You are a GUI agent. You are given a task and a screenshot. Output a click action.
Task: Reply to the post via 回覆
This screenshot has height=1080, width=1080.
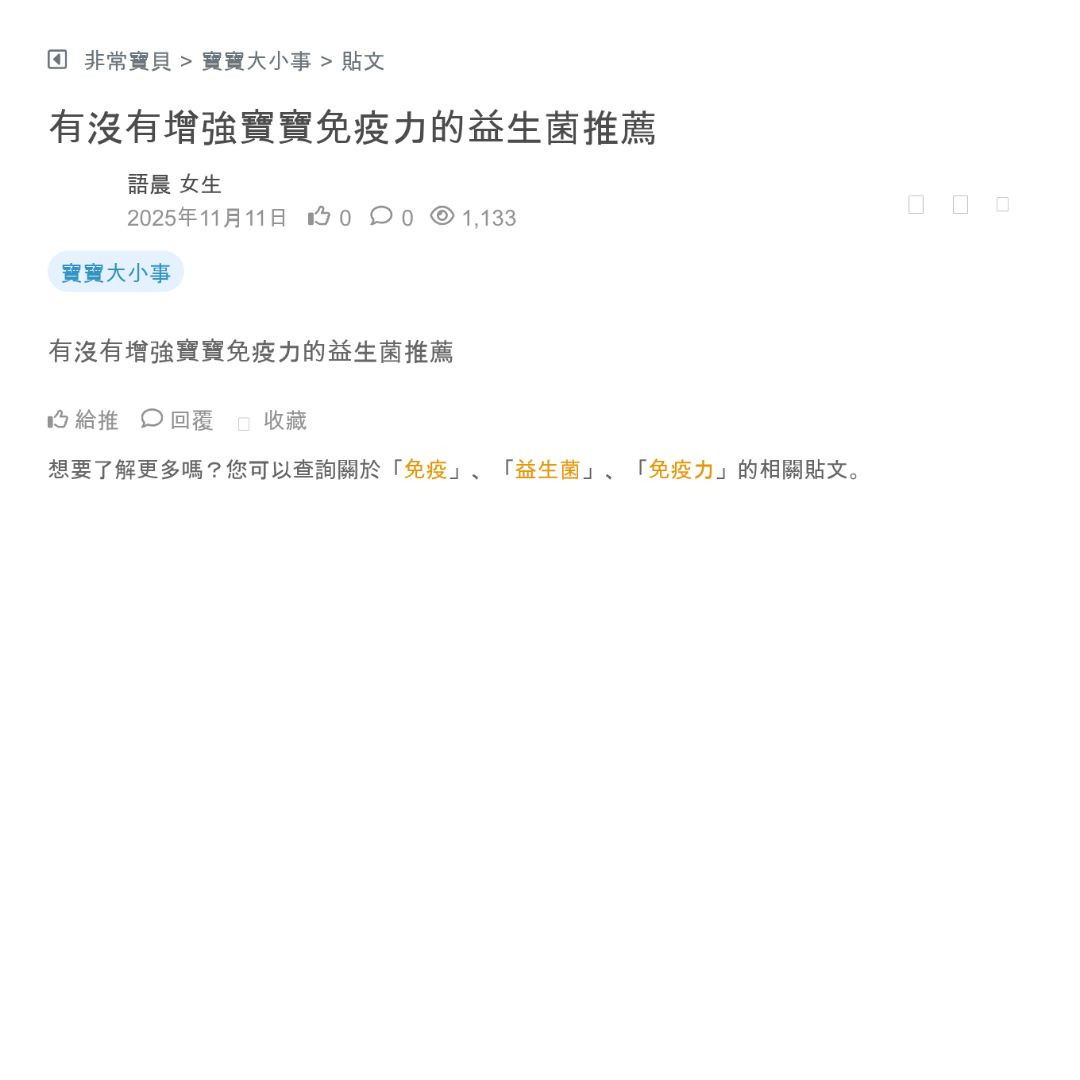178,420
